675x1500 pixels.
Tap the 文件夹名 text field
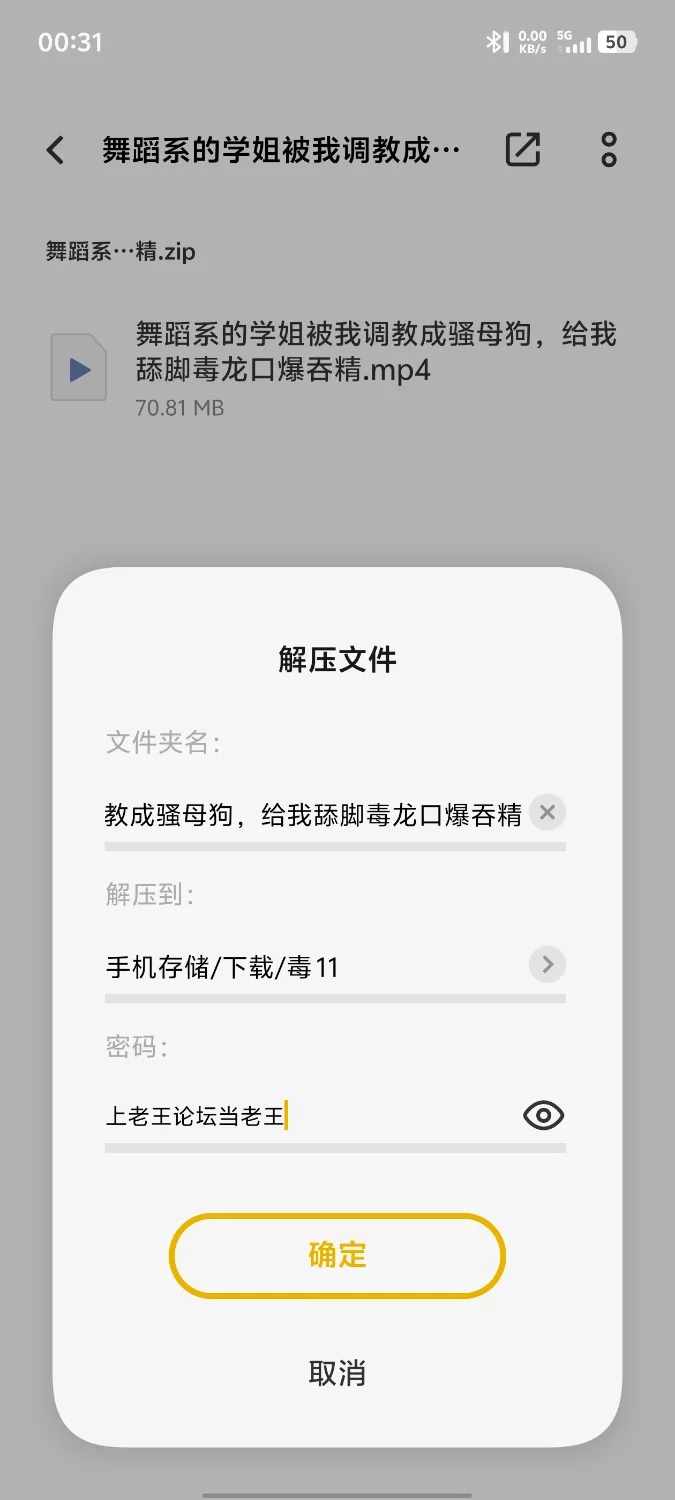[x=314, y=814]
